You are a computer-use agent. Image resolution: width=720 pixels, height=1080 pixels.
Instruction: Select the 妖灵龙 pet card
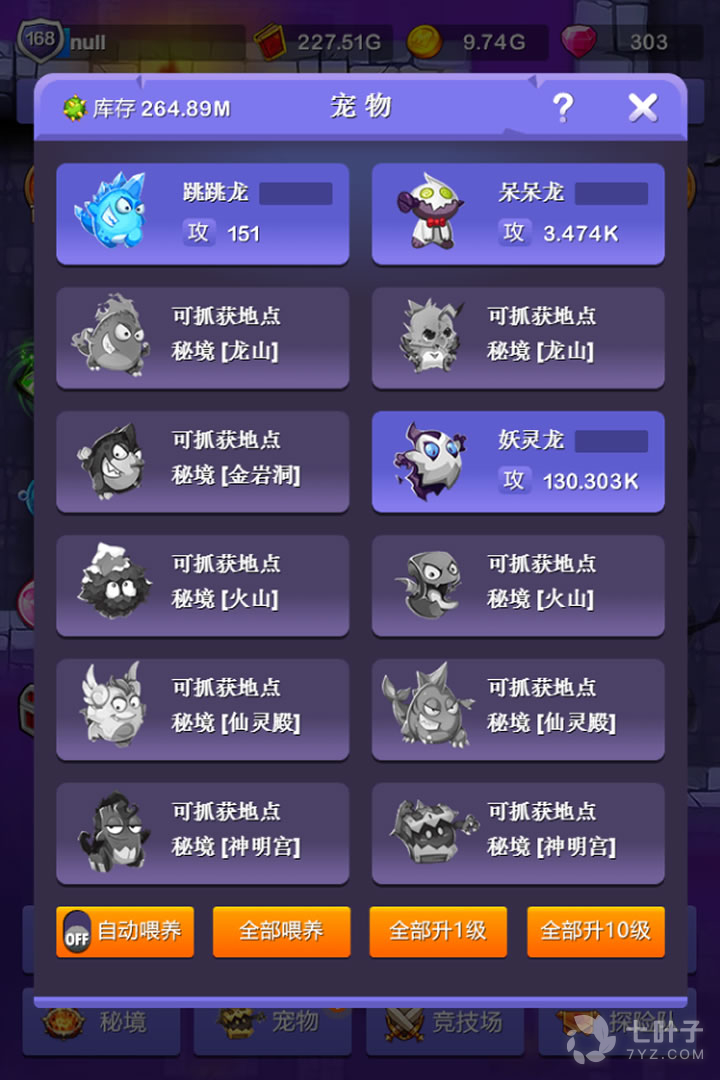[x=518, y=462]
